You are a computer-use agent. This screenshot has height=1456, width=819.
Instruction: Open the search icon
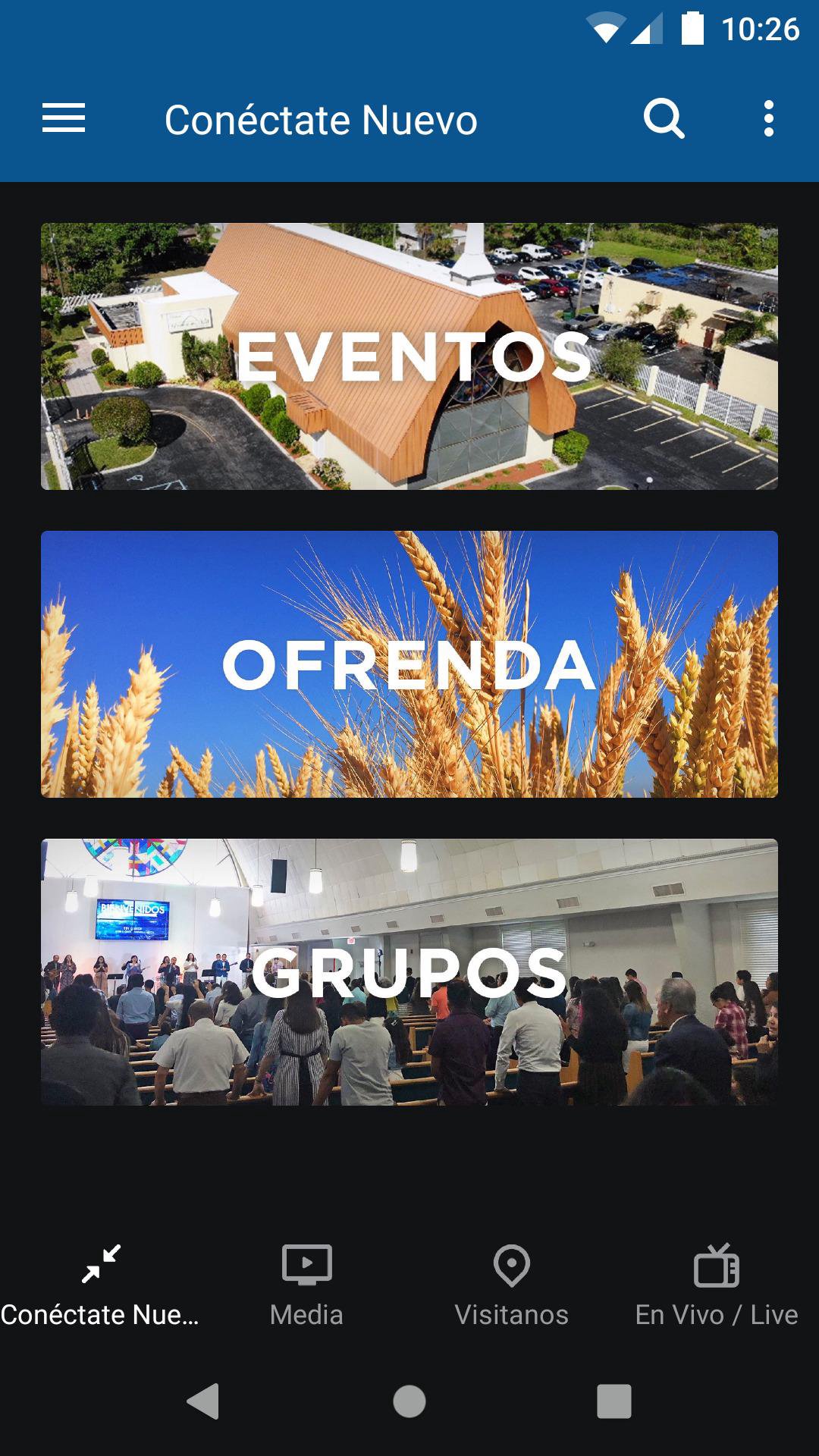[664, 119]
